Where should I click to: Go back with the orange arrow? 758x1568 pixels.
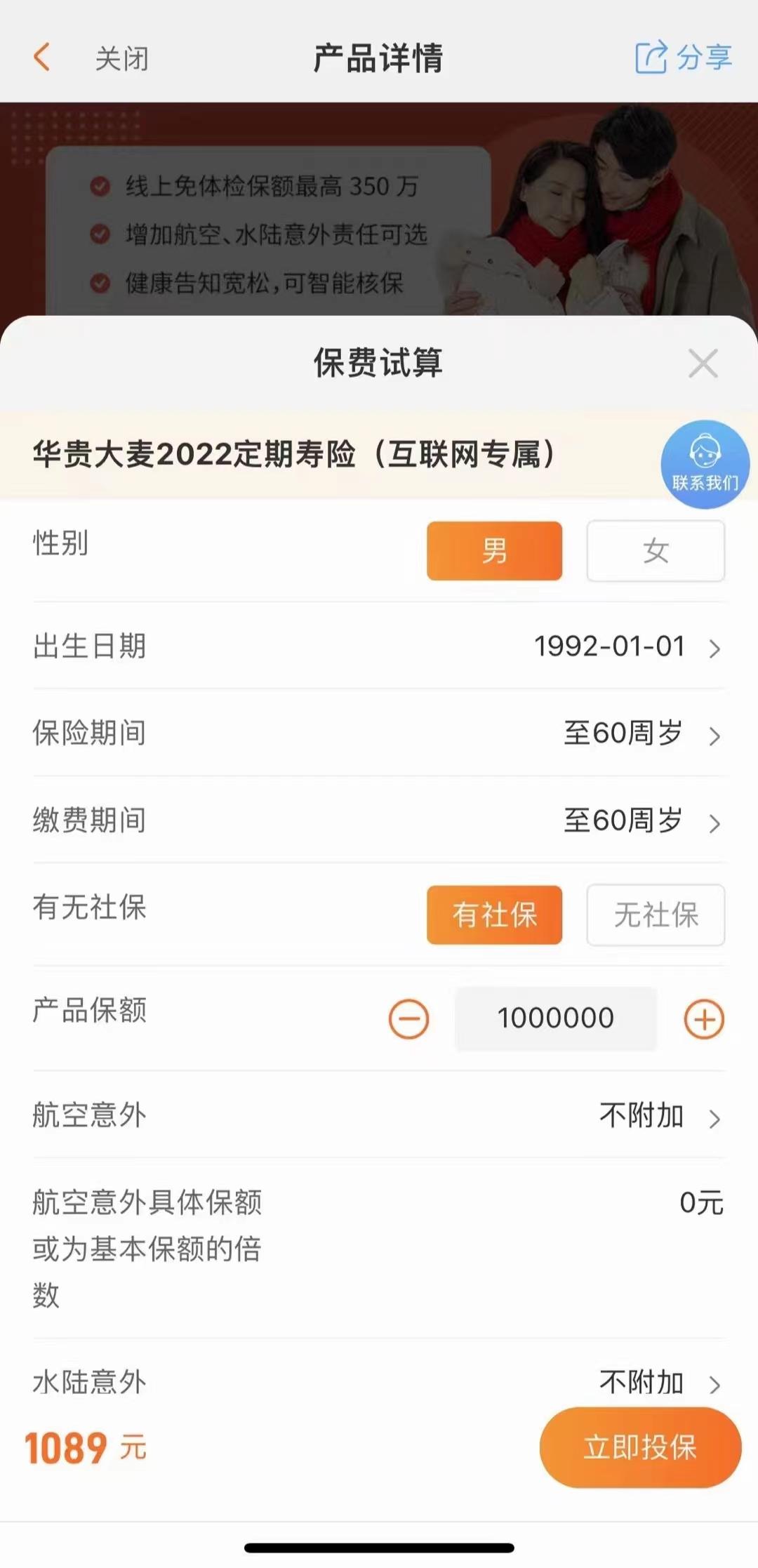pos(42,57)
